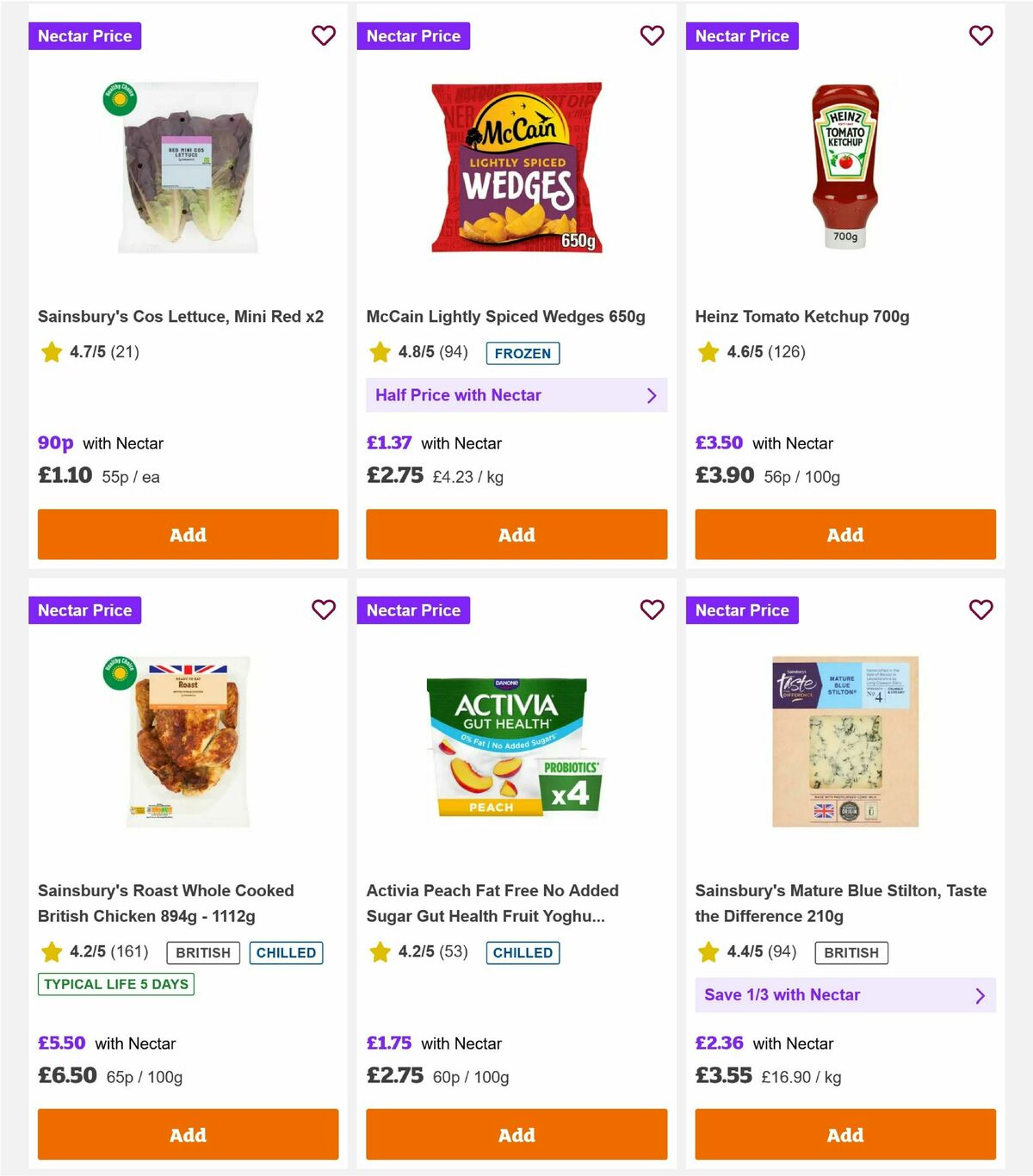This screenshot has height=1176, width=1033.
Task: Click the chevron next to Half Price offer
Action: tap(652, 395)
